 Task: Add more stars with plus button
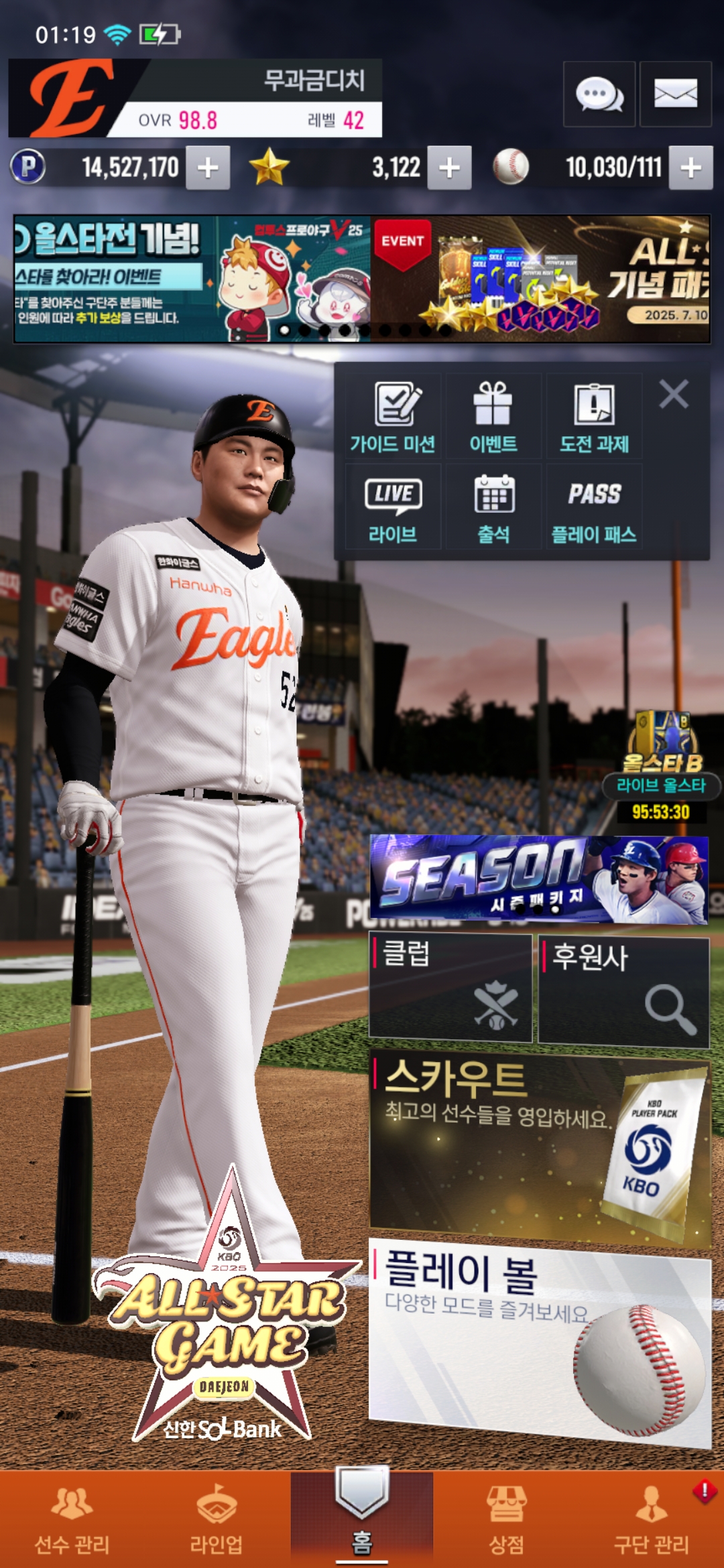pos(449,168)
